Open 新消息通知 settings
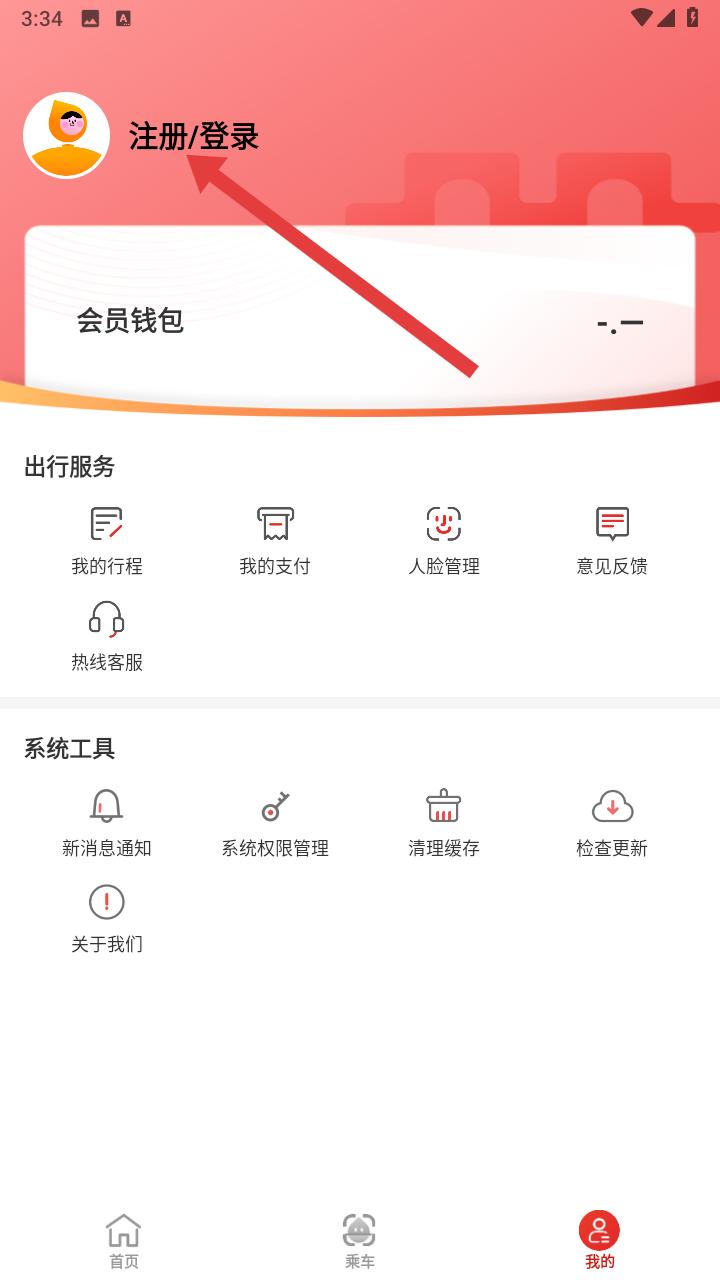The width and height of the screenshot is (720, 1280). (106, 823)
